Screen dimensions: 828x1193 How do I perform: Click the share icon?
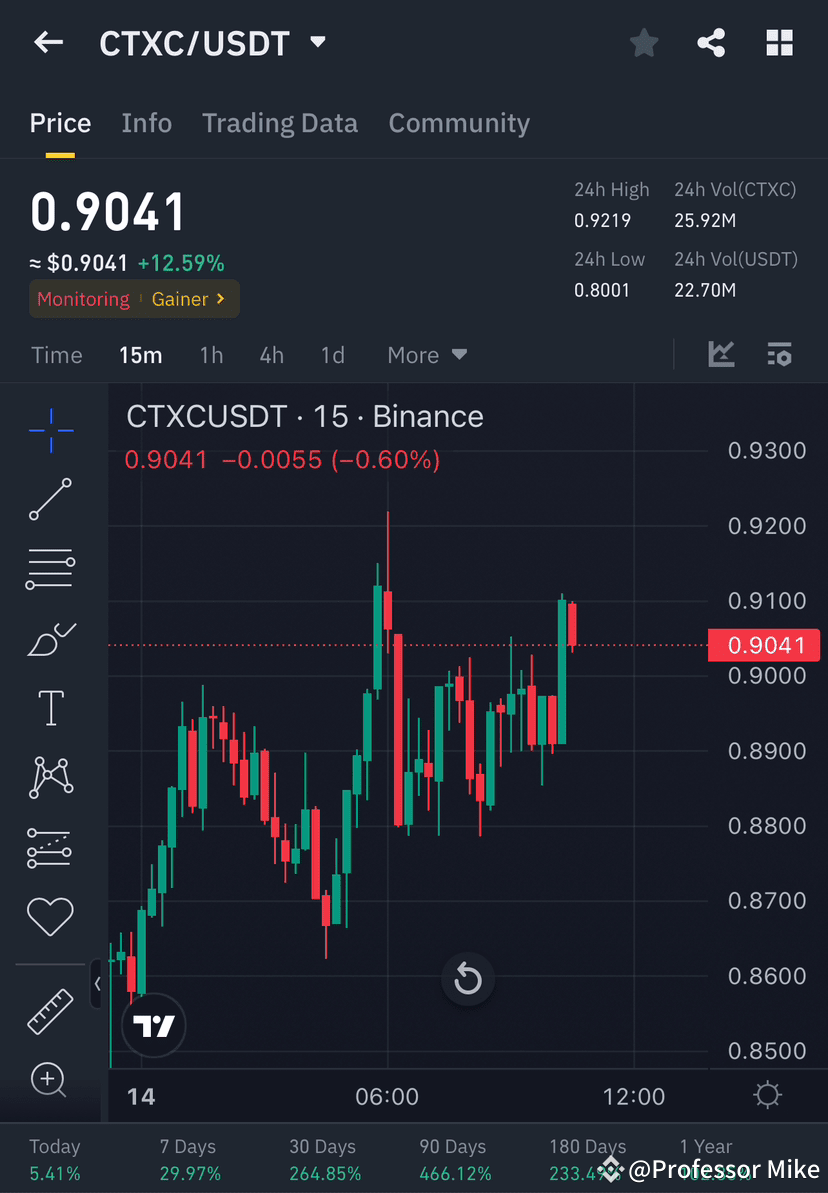coord(711,42)
